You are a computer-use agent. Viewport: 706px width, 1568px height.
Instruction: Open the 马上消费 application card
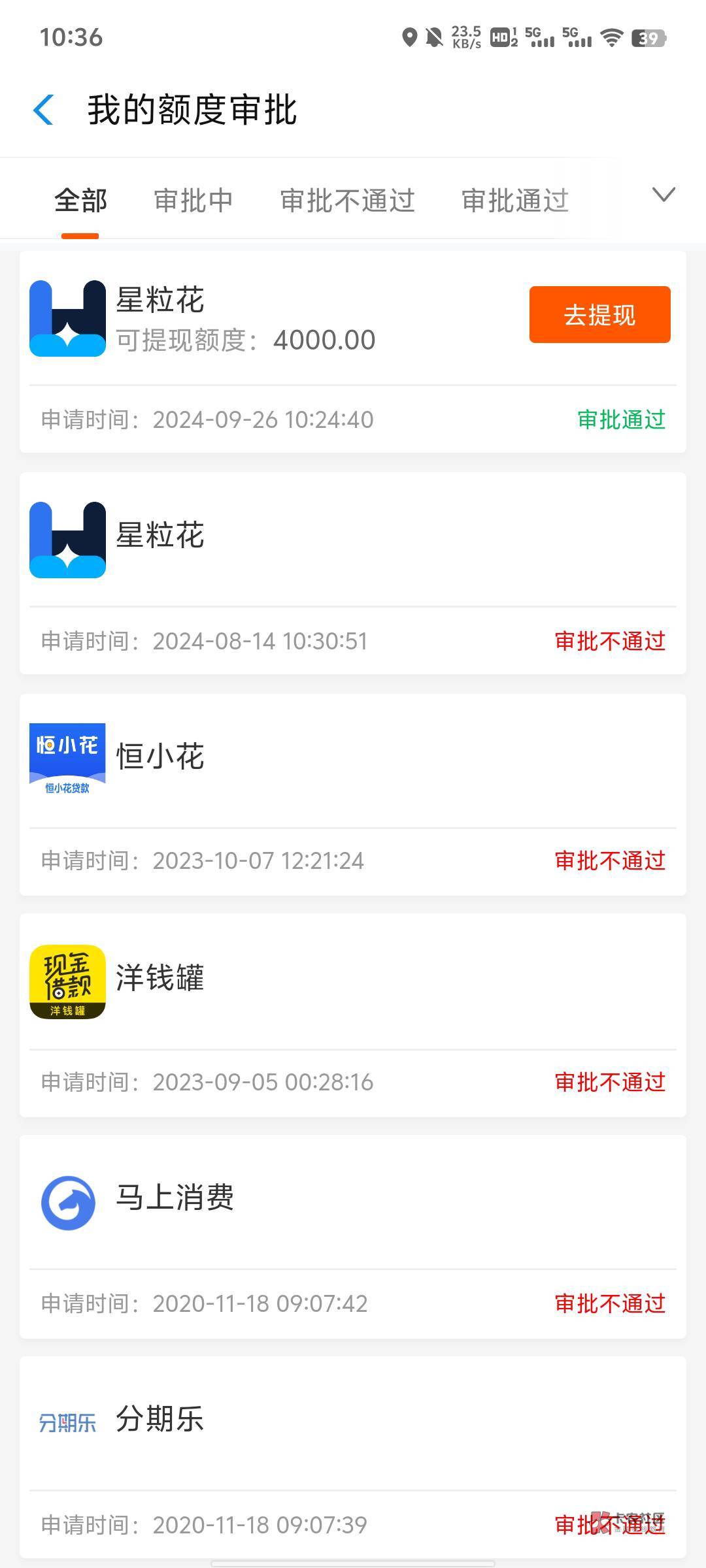pyautogui.click(x=353, y=1237)
